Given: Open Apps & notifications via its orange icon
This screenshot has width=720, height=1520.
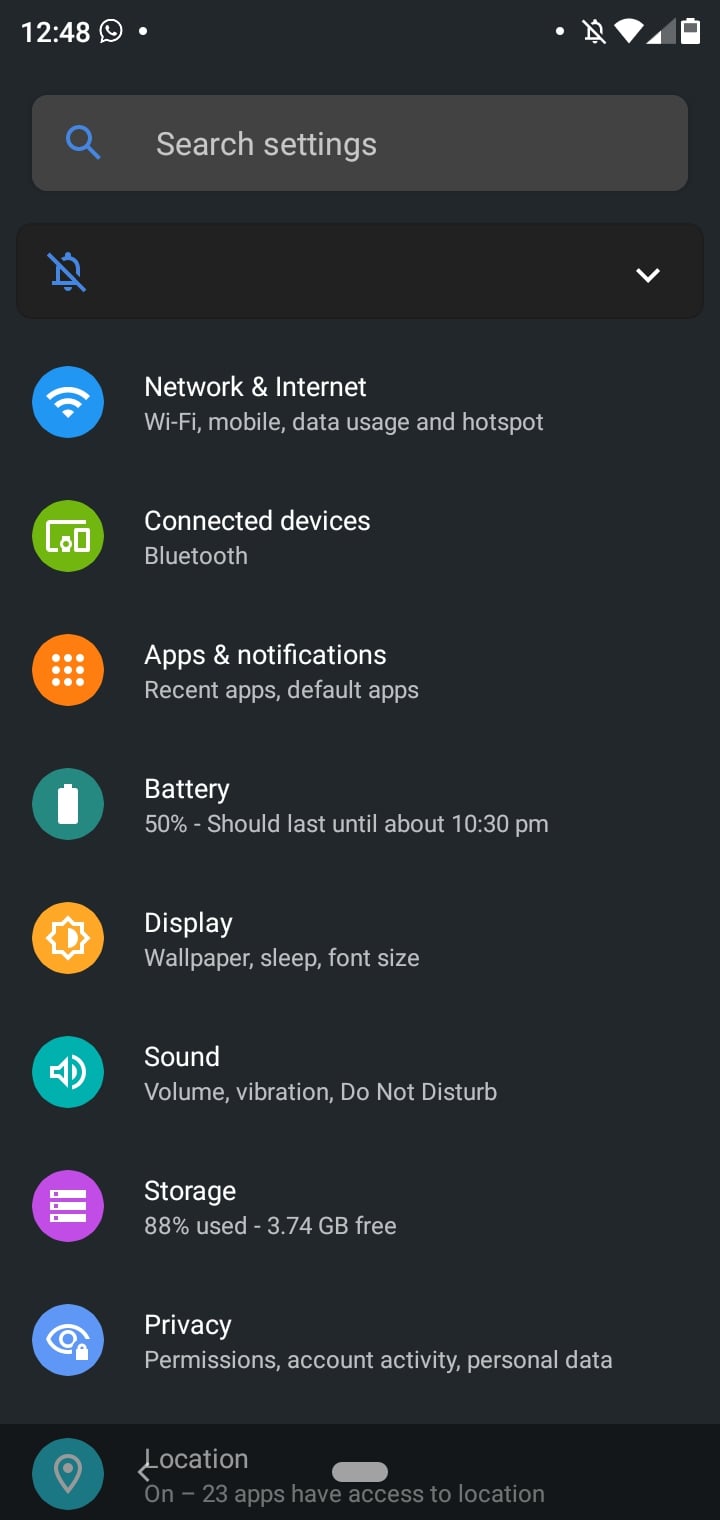Looking at the screenshot, I should (68, 670).
